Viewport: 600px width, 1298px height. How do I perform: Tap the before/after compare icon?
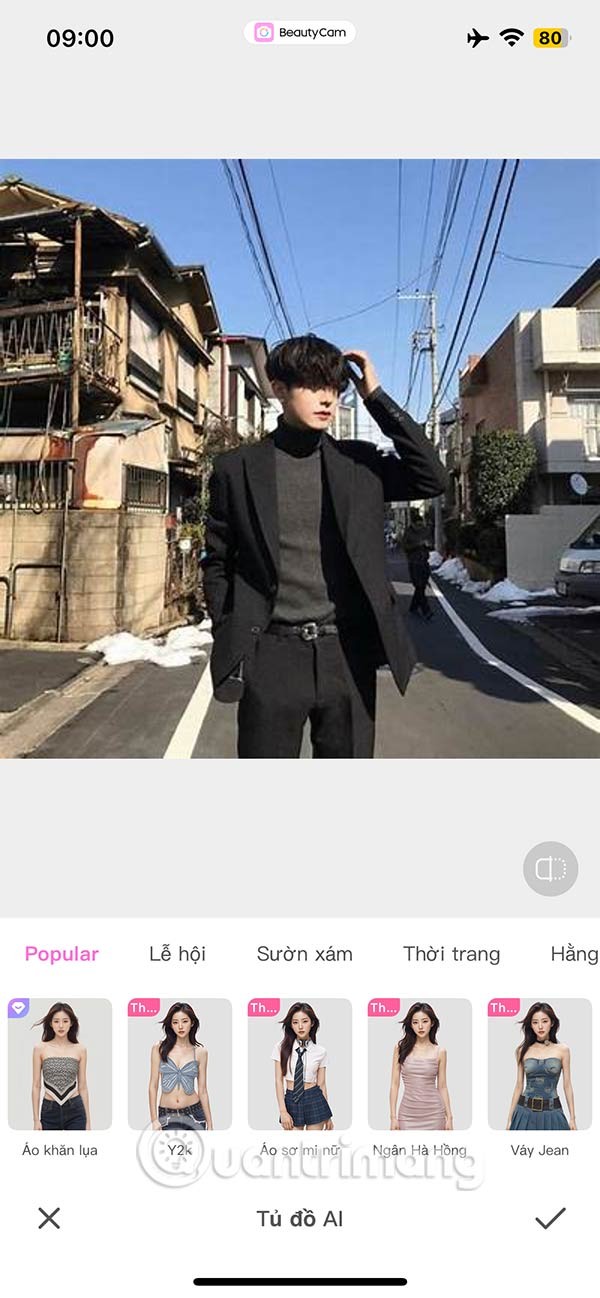point(550,868)
